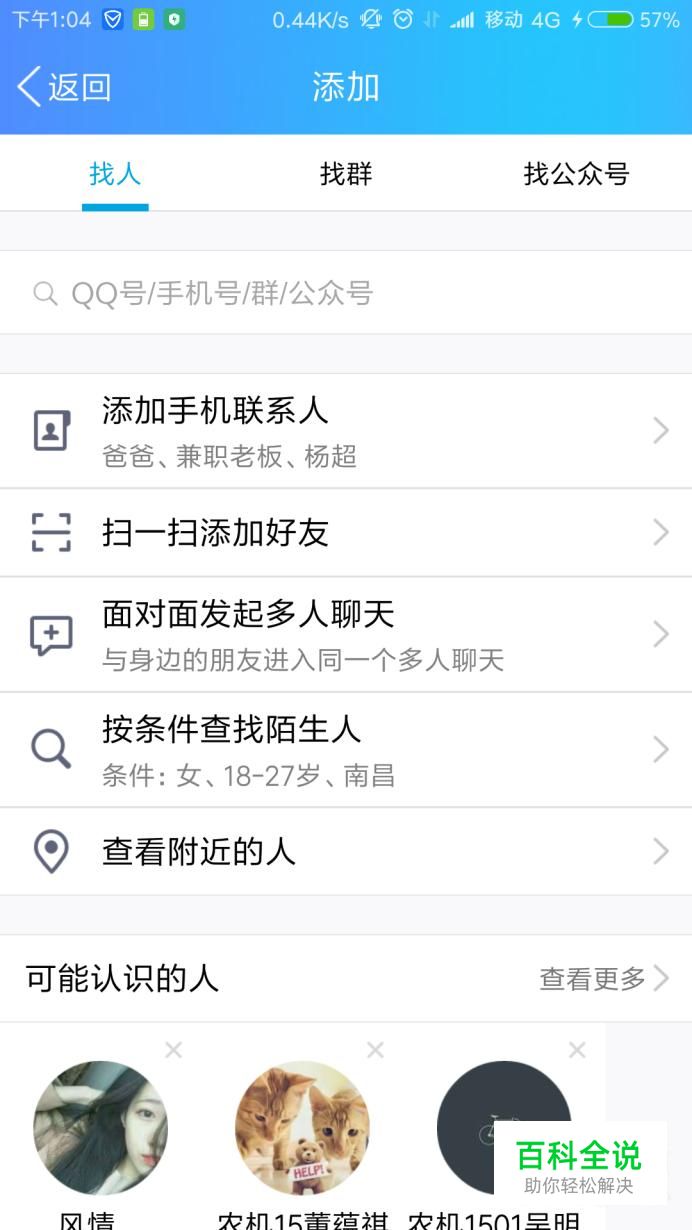This screenshot has height=1230, width=692.
Task: Dismiss the 农机15 cat-avatar suggestion
Action: (375, 1050)
